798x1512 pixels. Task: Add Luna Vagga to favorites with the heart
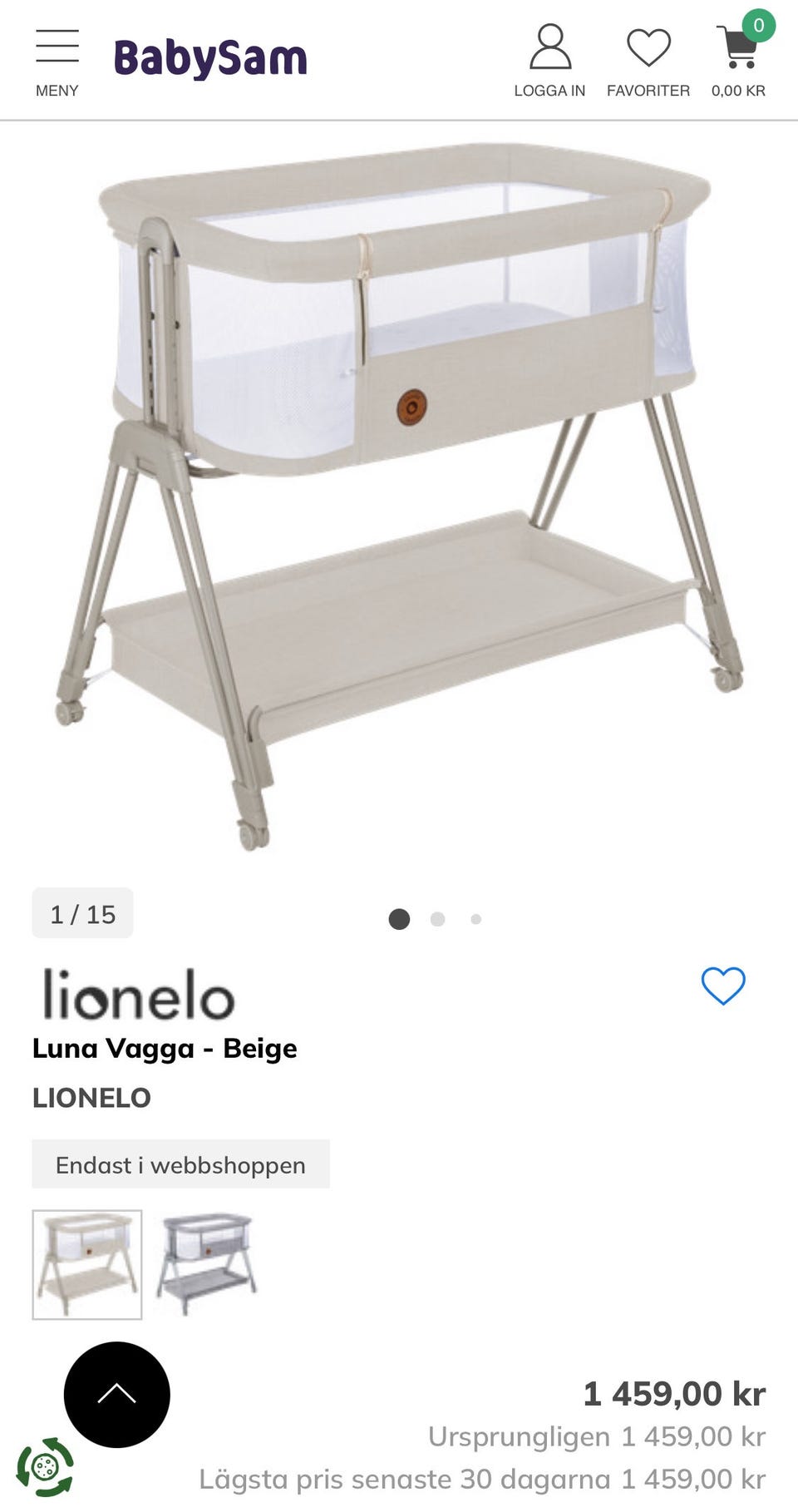point(723,986)
